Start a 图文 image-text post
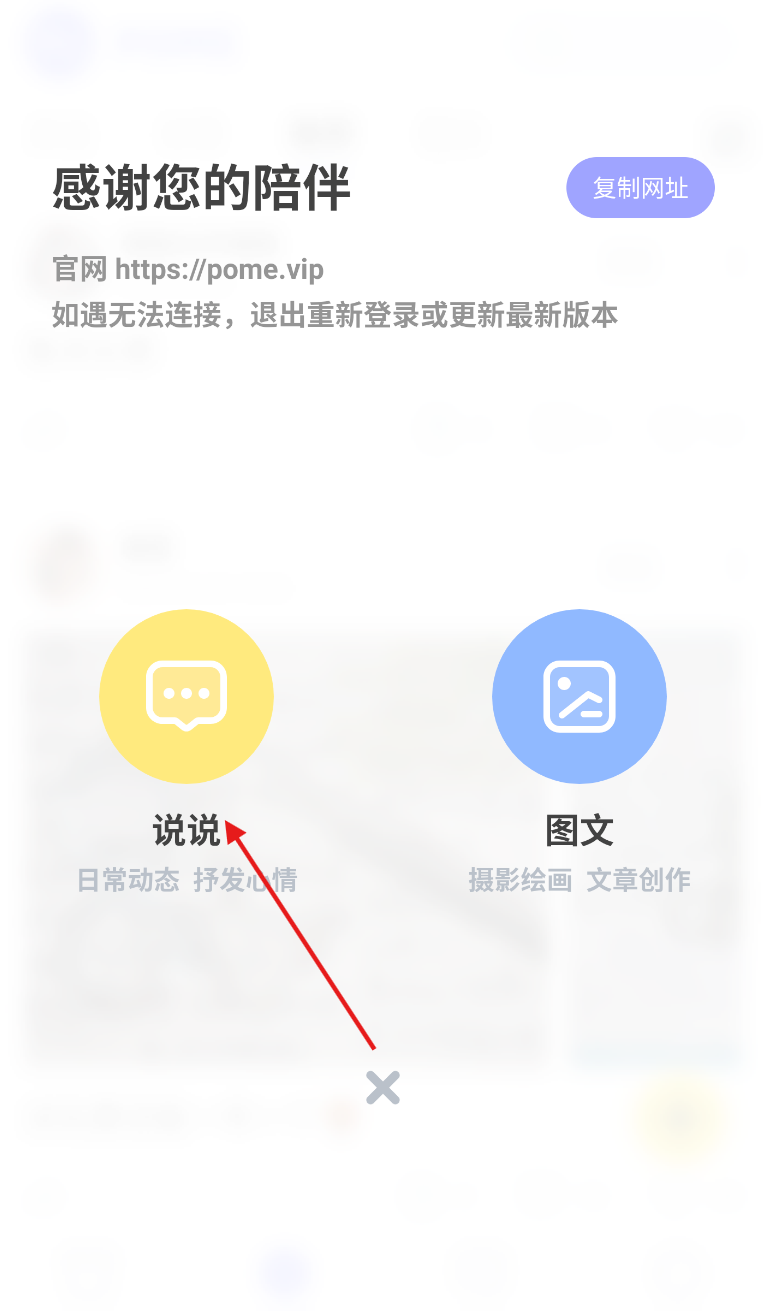 click(x=579, y=696)
